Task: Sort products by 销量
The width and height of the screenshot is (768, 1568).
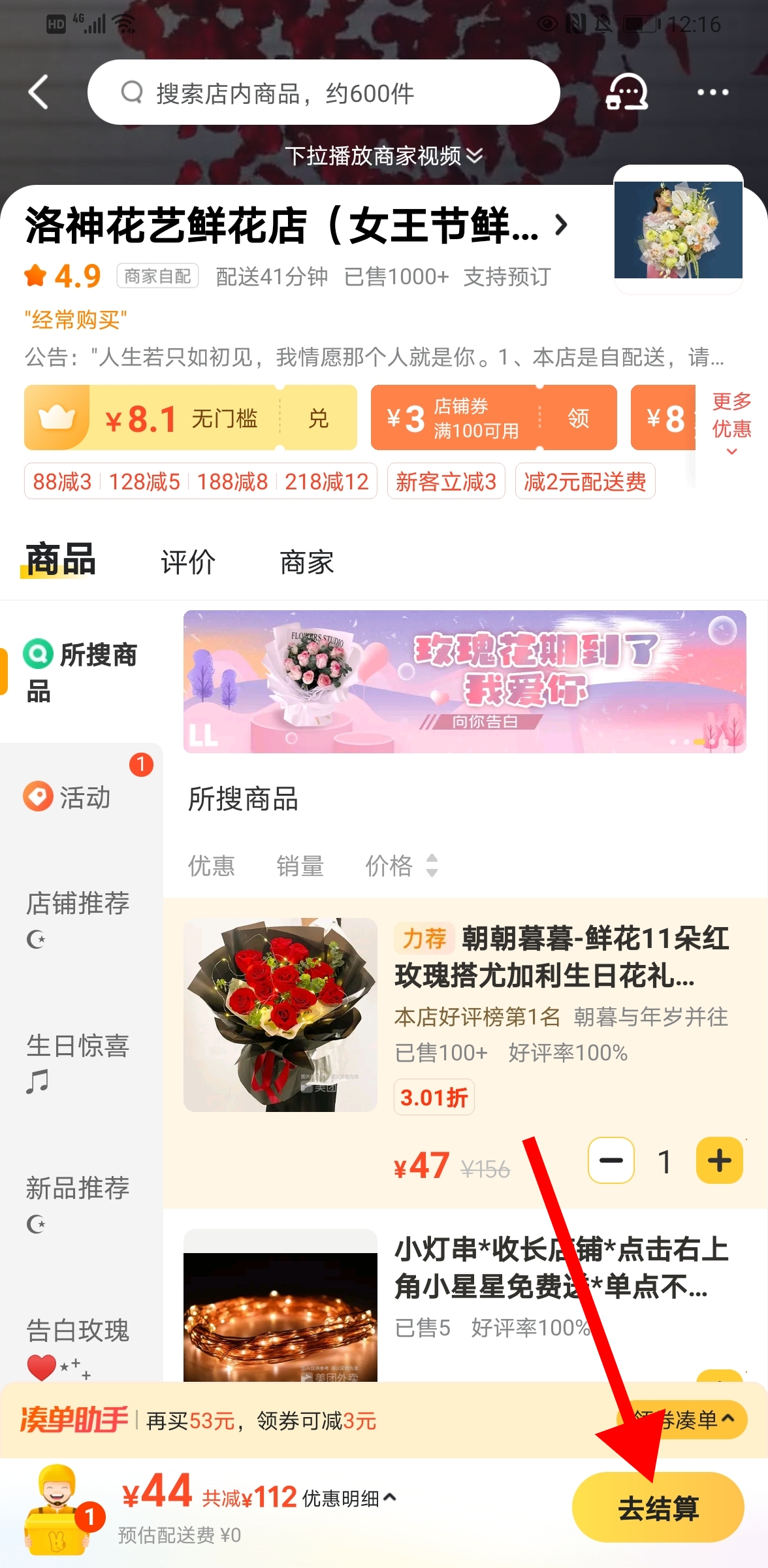Action: coord(300,866)
